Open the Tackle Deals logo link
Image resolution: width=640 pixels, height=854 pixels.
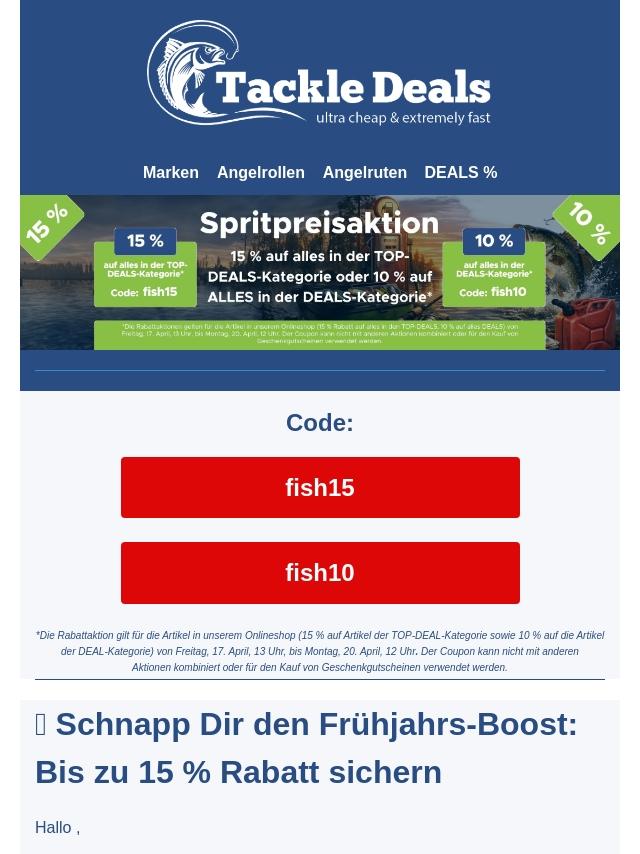[x=319, y=75]
